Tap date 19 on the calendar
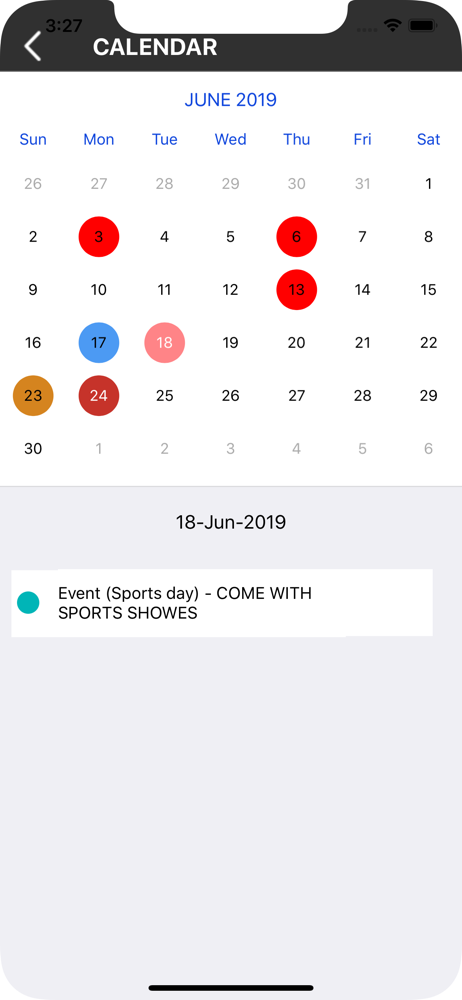Screen dimensions: 462x1000 click(x=230, y=342)
